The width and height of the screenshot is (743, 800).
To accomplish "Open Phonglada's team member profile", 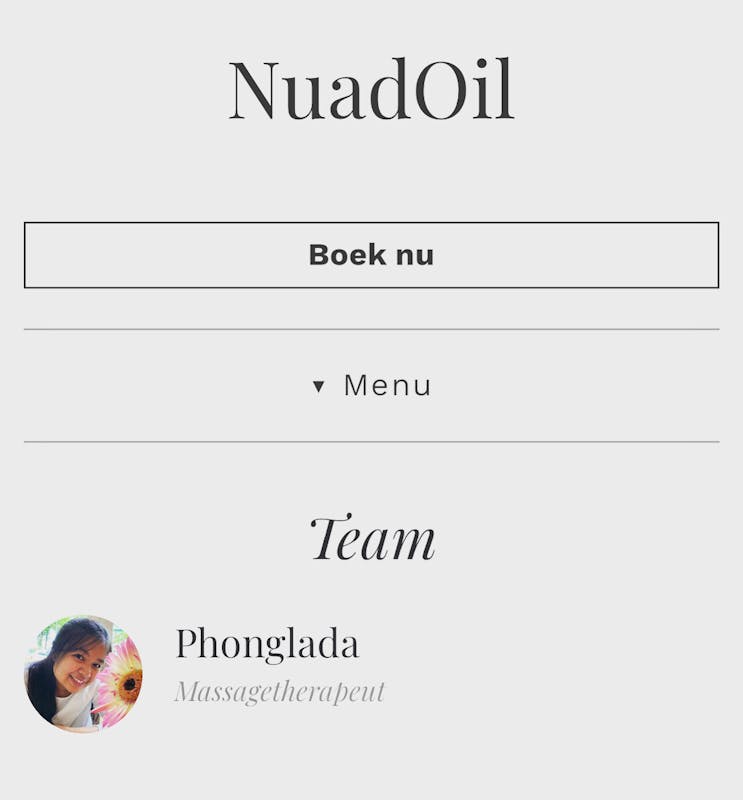I will point(267,645).
